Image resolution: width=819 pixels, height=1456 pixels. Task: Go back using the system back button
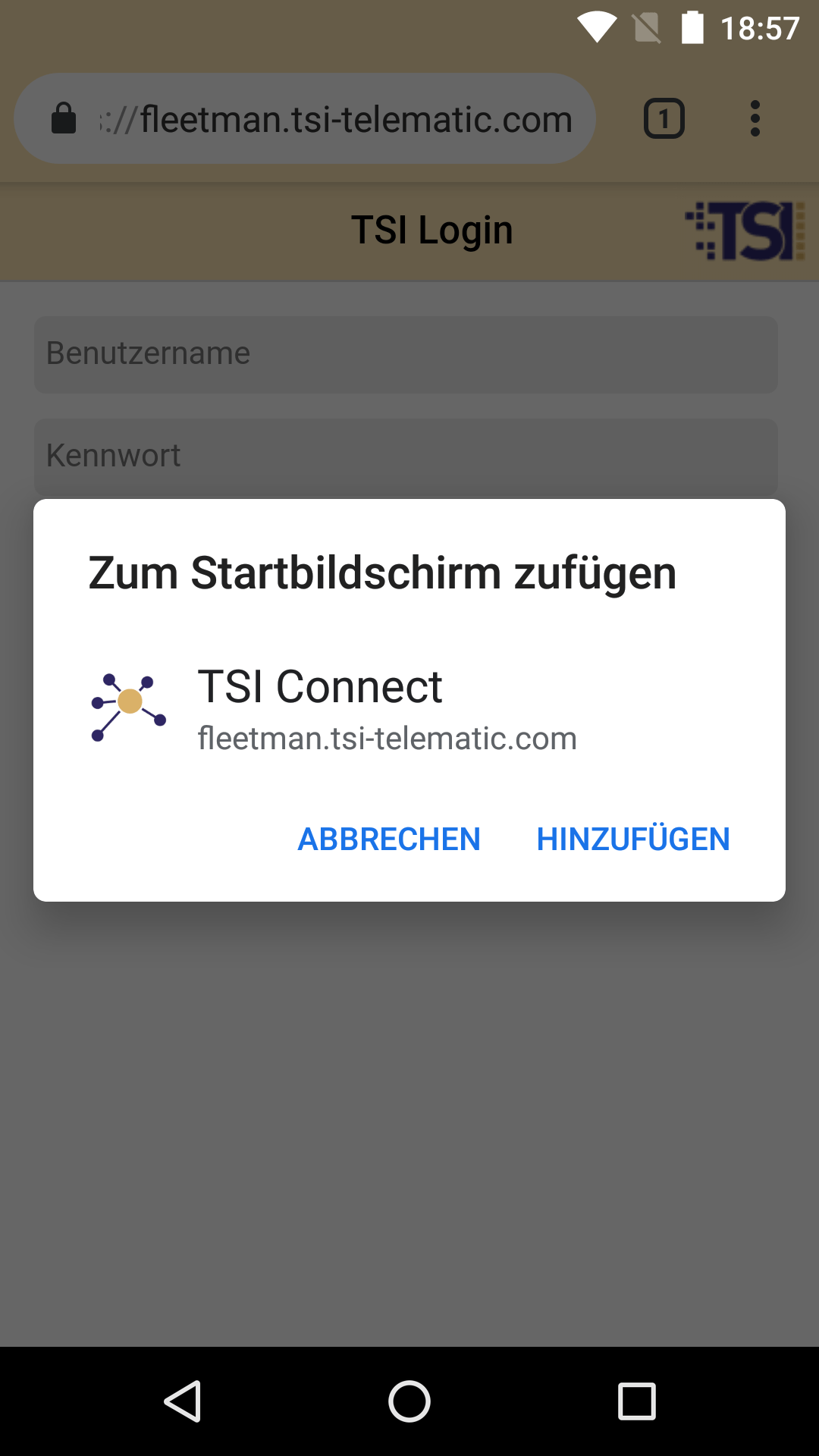183,1401
